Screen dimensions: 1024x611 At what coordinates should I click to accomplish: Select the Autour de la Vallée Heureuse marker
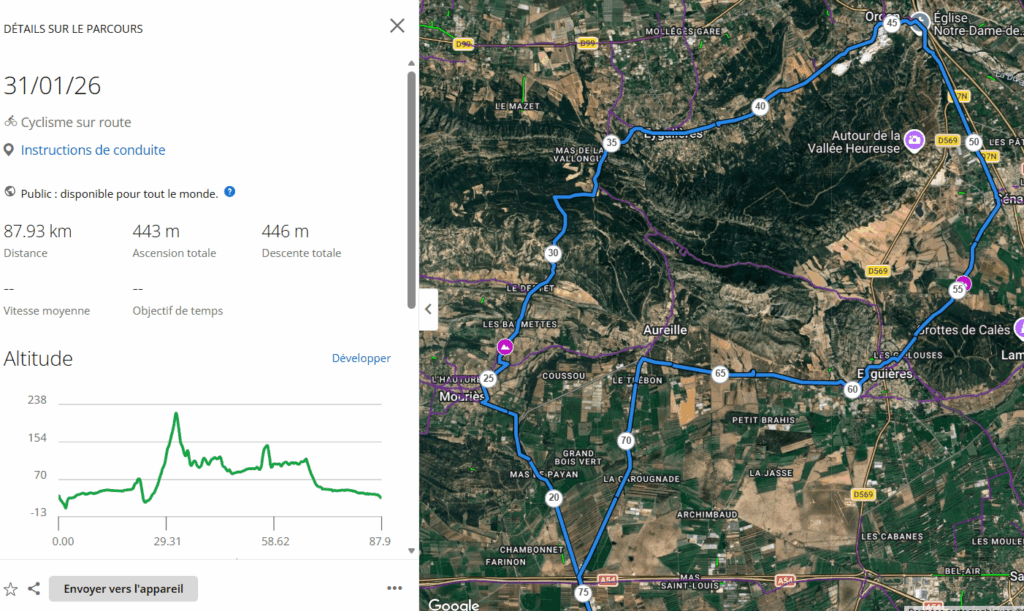914,140
